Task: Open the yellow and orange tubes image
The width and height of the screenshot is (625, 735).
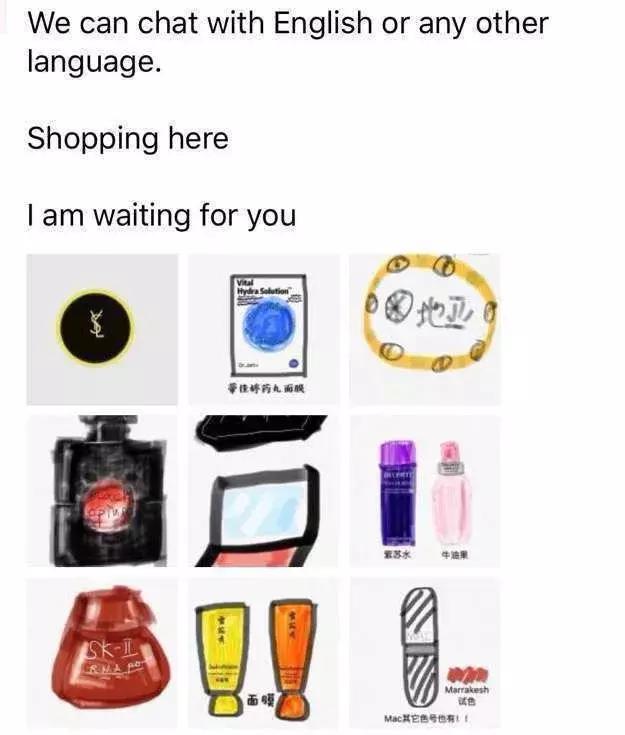Action: coord(264,652)
